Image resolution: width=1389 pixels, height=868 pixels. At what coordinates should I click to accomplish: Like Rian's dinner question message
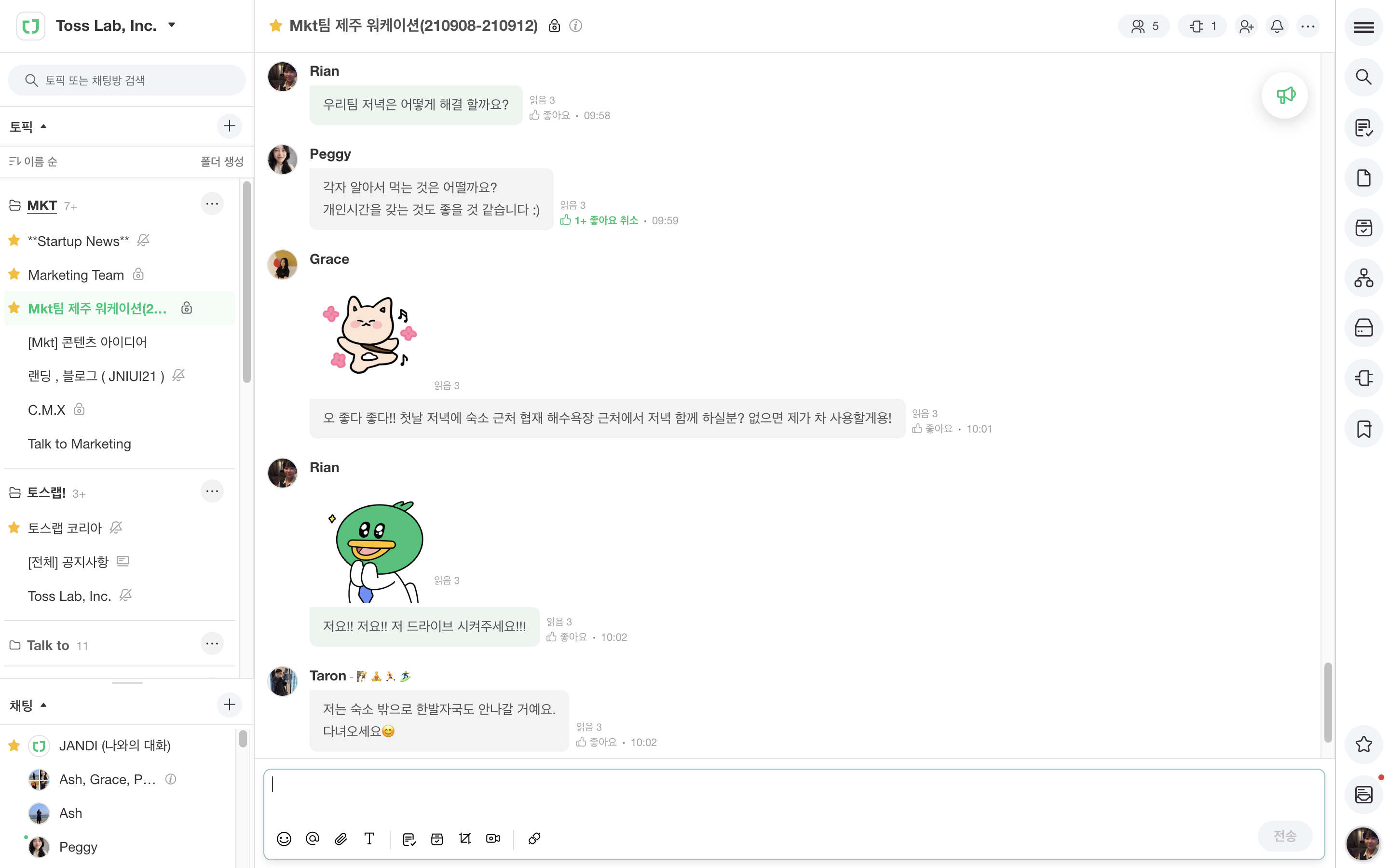(x=550, y=115)
